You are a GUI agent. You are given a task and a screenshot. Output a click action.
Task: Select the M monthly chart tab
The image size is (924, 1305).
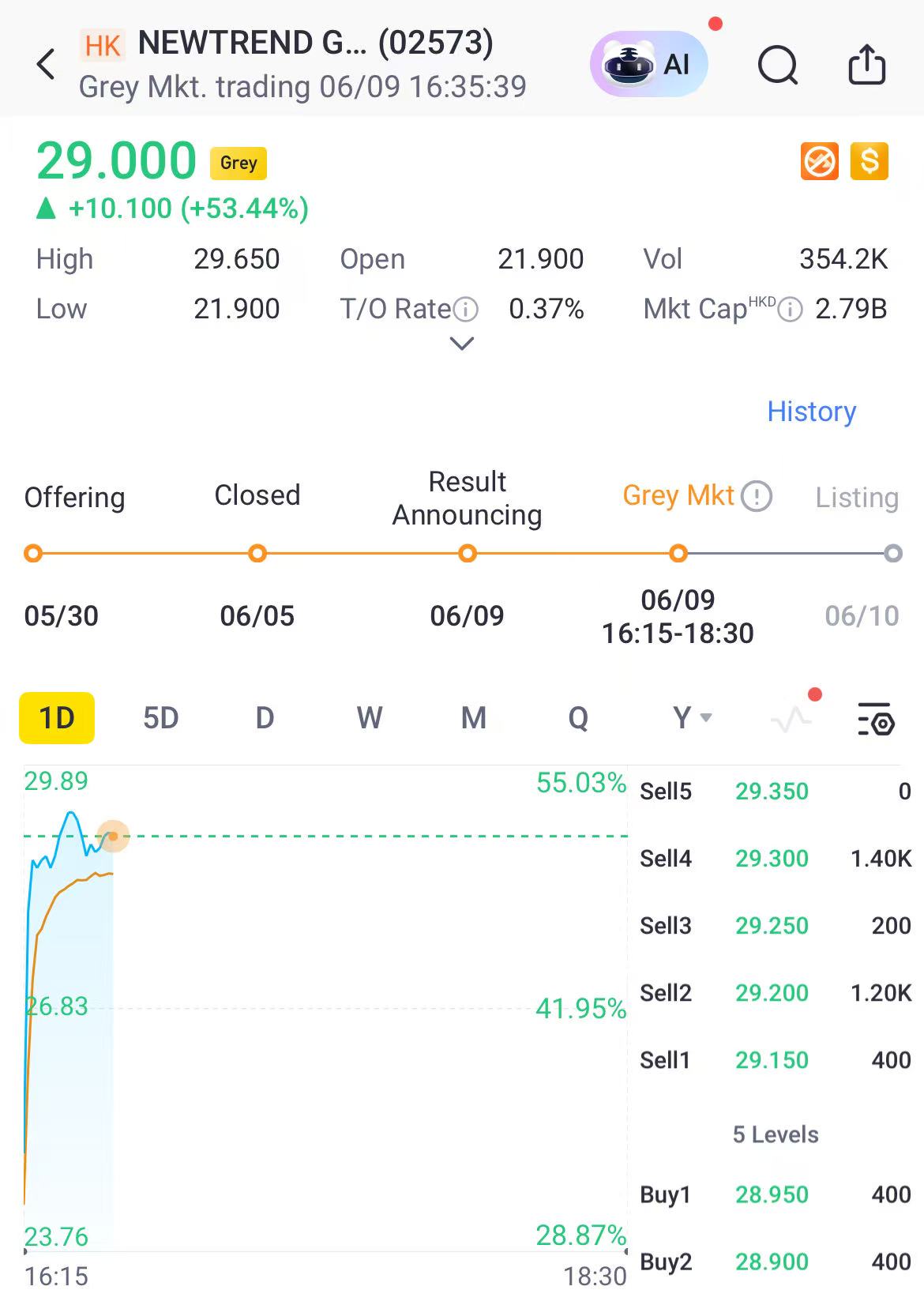[474, 717]
